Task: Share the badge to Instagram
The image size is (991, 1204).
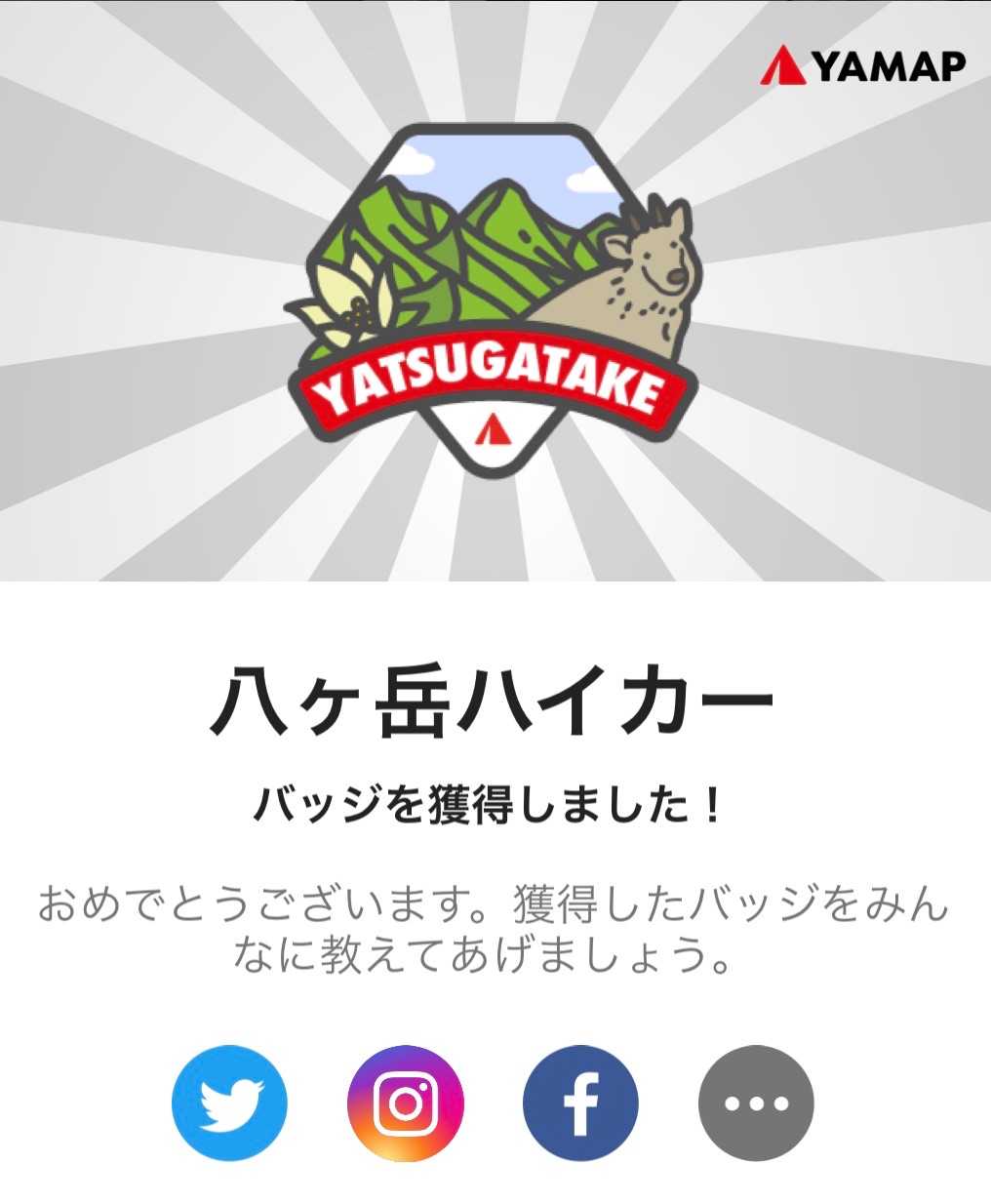Action: coord(406,1104)
